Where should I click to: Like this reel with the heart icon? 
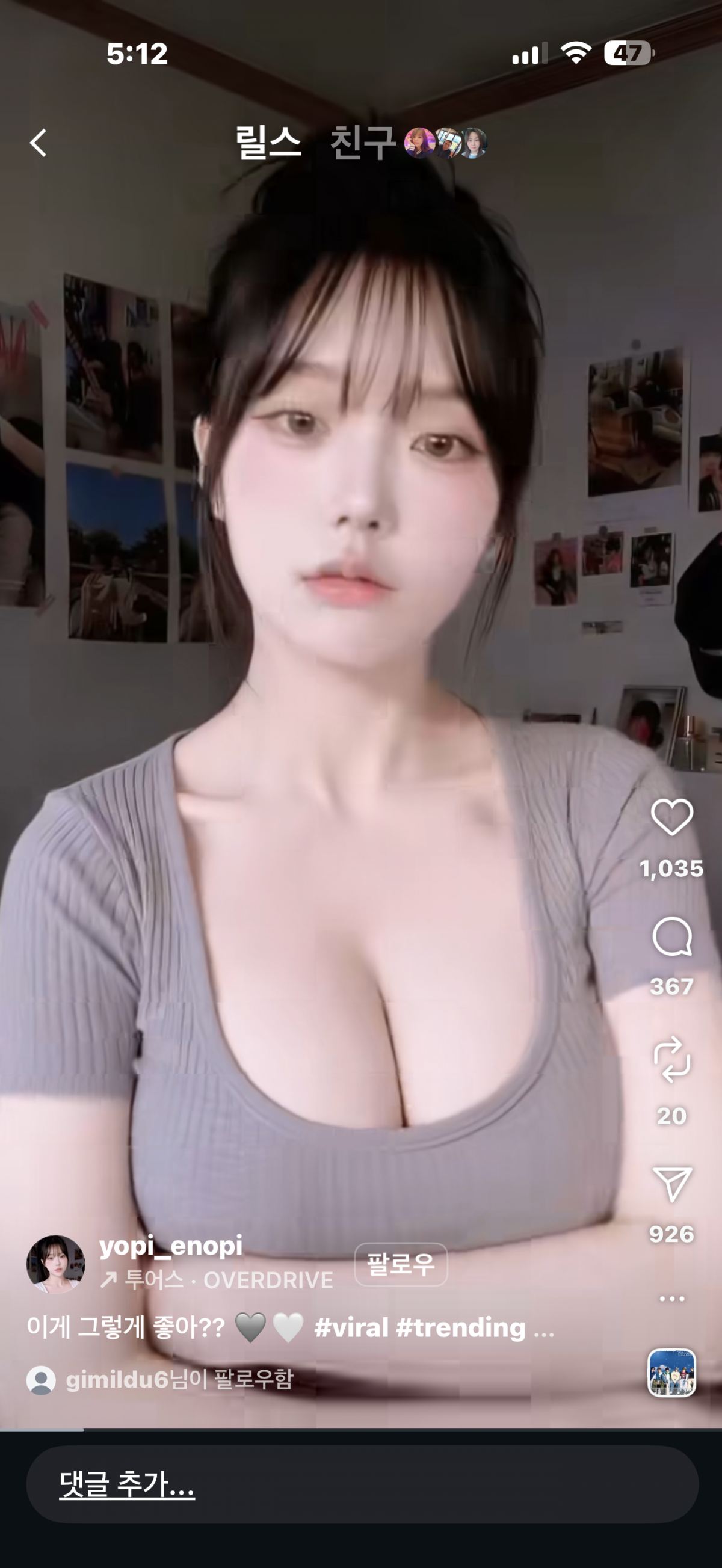coord(671,817)
